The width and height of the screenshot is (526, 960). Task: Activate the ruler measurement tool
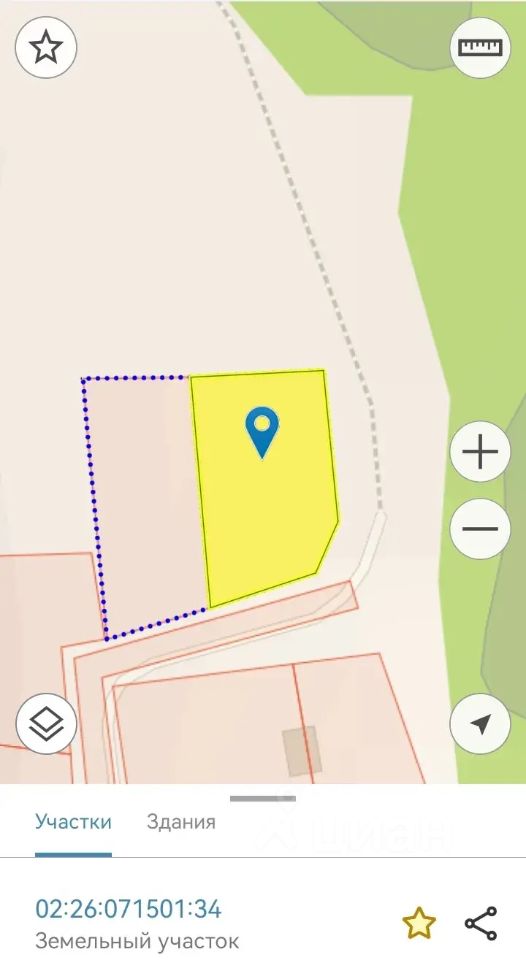point(481,47)
